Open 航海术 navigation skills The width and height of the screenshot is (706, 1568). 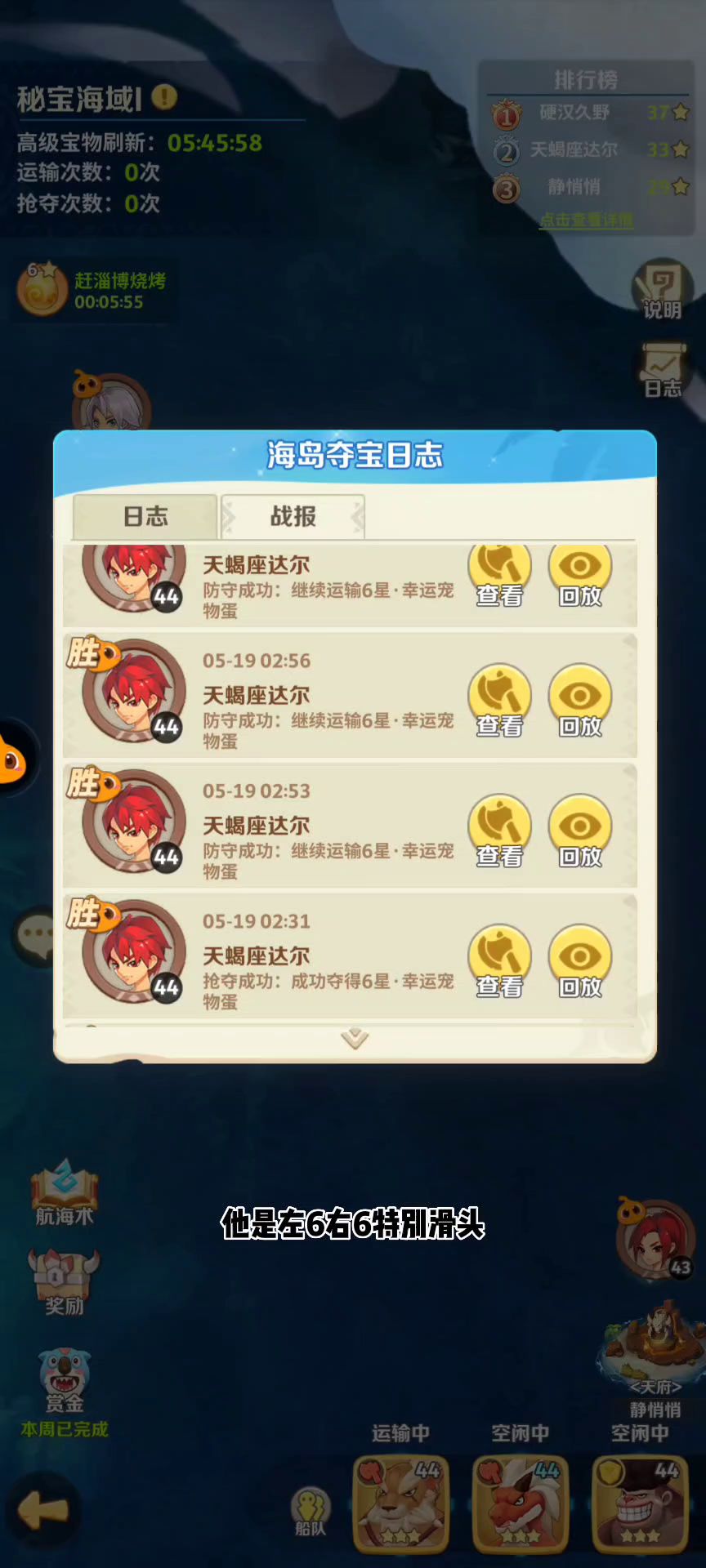[64, 1193]
